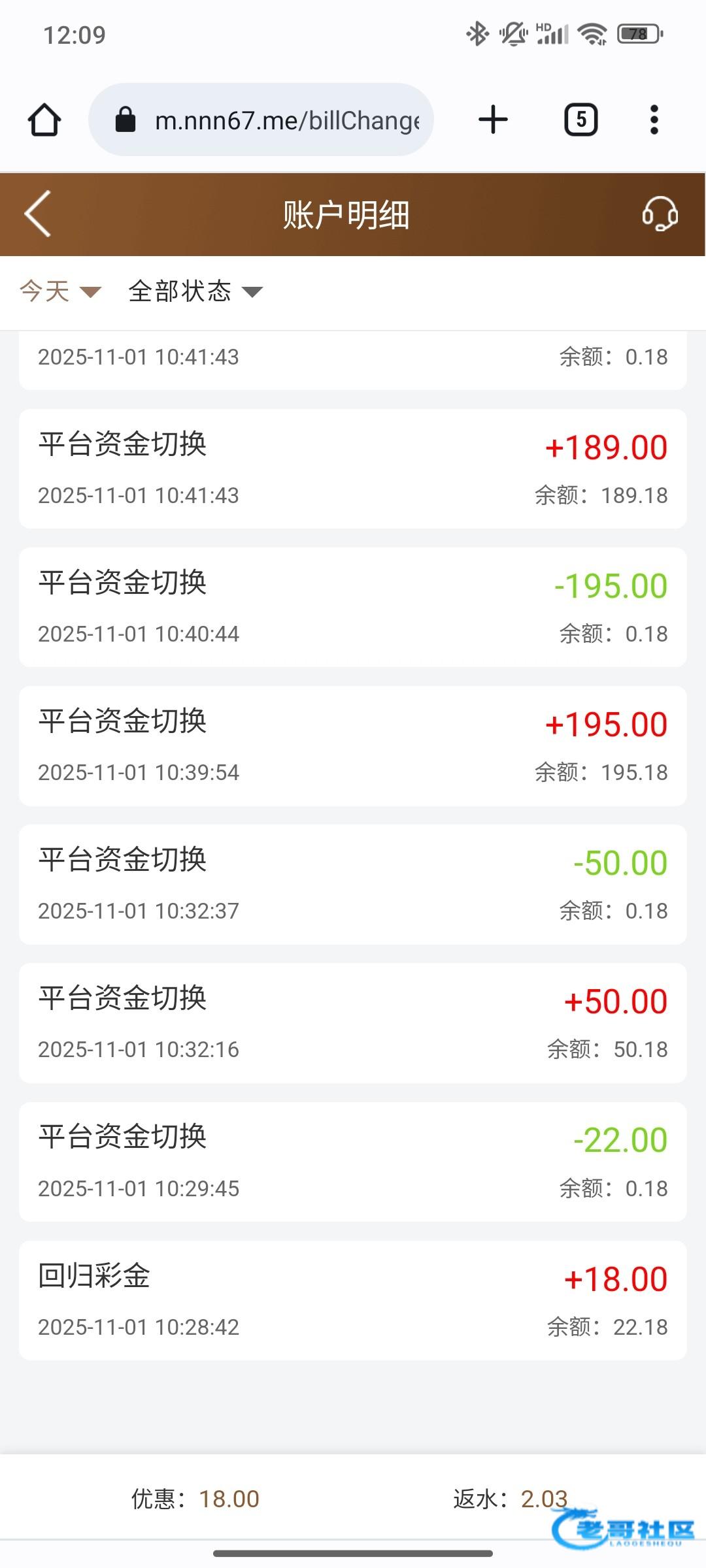Open customer service headset icon
Screen dimensions: 706x1568
click(x=660, y=214)
